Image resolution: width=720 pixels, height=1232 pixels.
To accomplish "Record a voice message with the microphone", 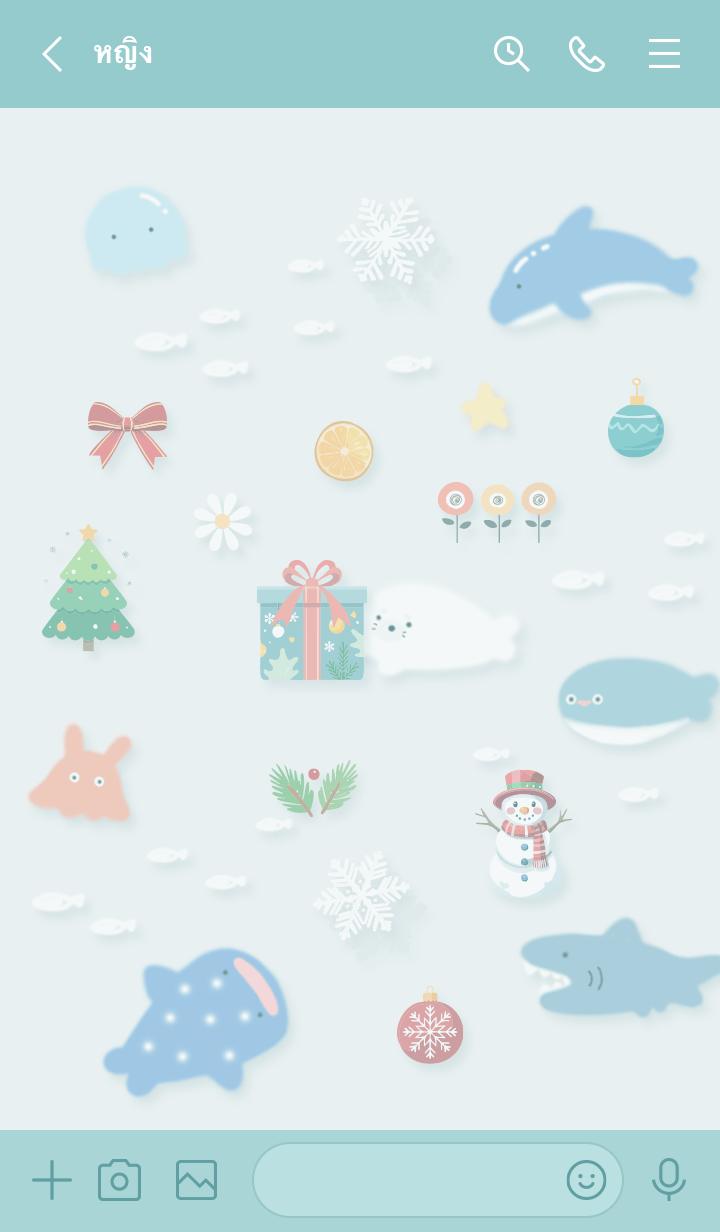I will point(668,1180).
